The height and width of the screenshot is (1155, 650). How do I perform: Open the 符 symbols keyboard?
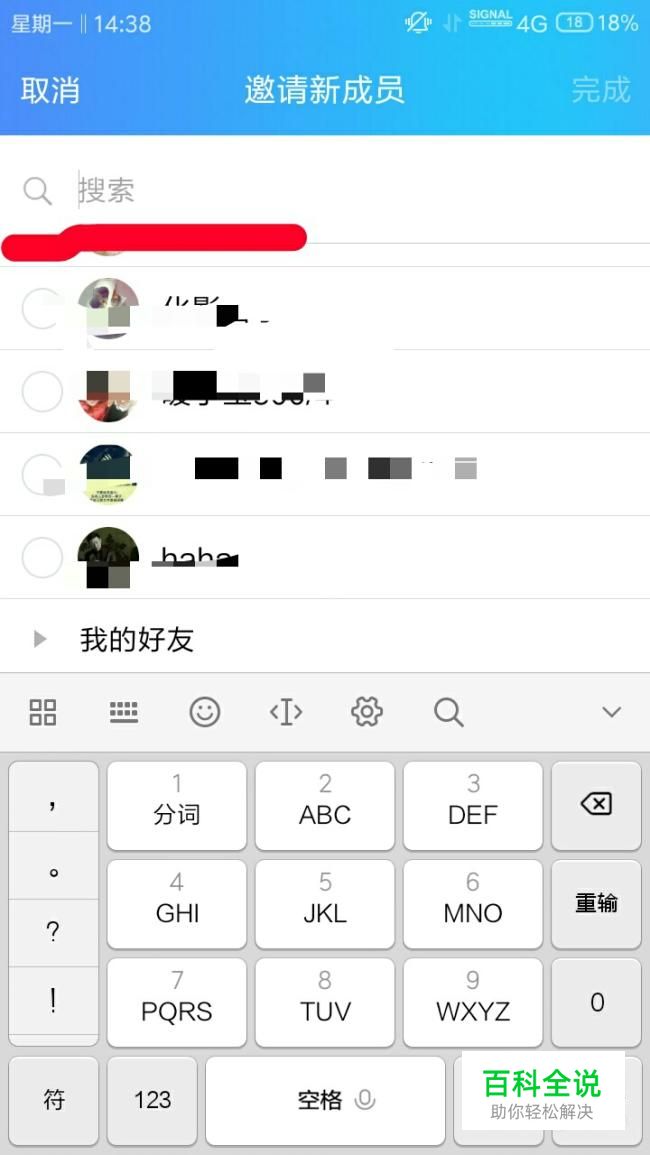[x=53, y=1100]
